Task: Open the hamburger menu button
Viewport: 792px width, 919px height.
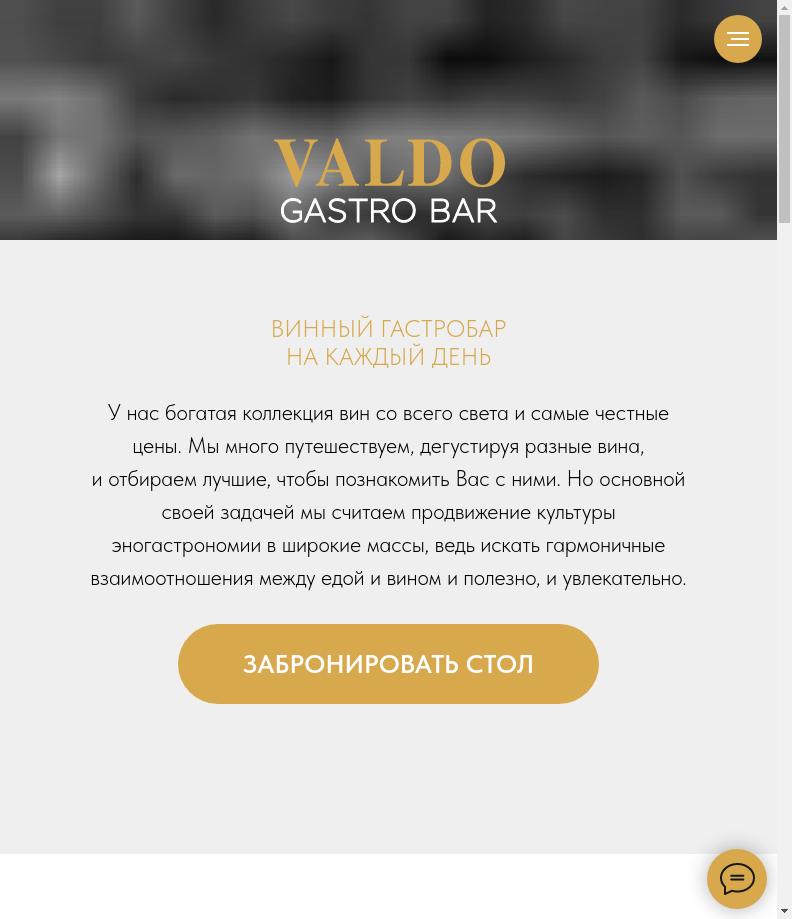Action: tap(738, 39)
